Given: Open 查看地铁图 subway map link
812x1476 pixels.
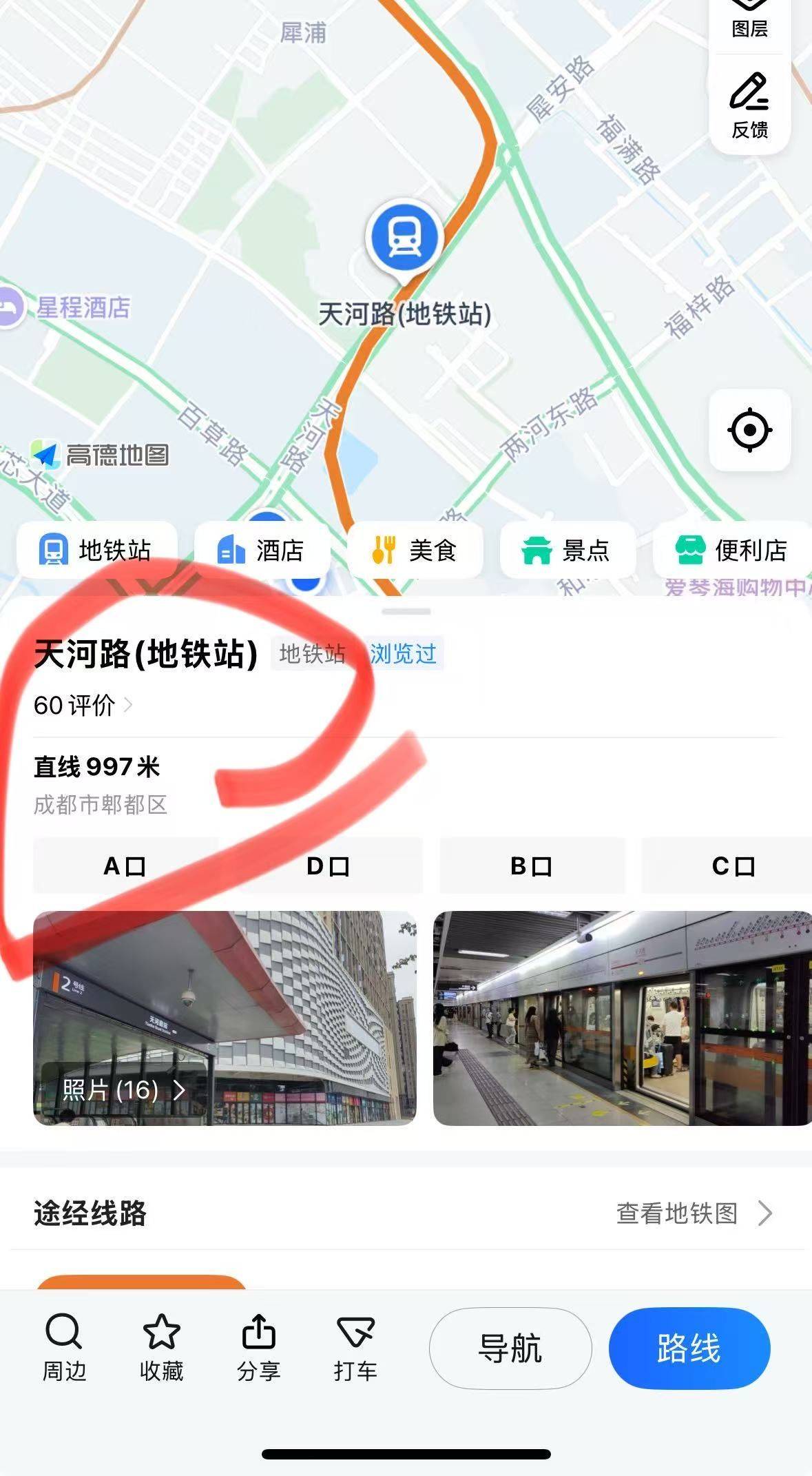Looking at the screenshot, I should (694, 1213).
